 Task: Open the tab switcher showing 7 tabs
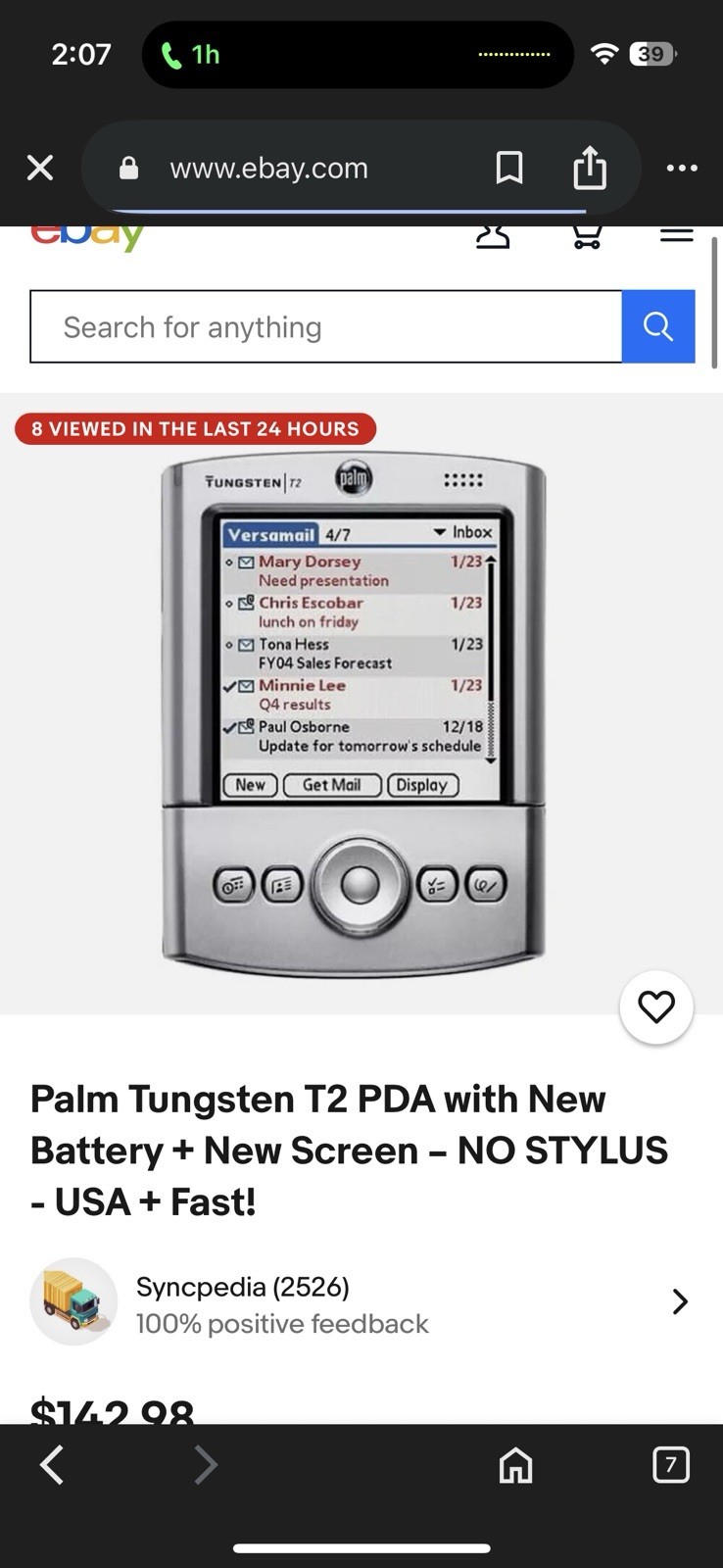(x=671, y=1465)
